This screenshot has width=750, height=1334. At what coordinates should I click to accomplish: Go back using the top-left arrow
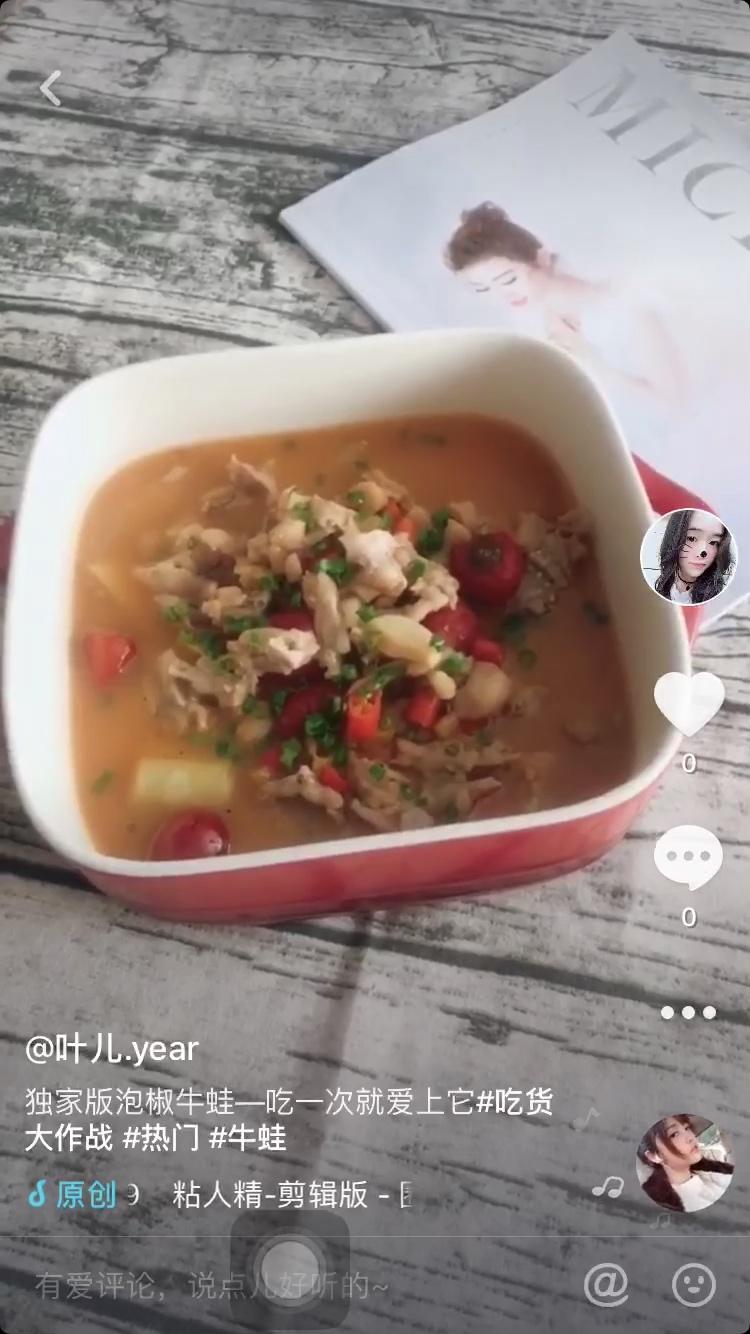tap(50, 88)
